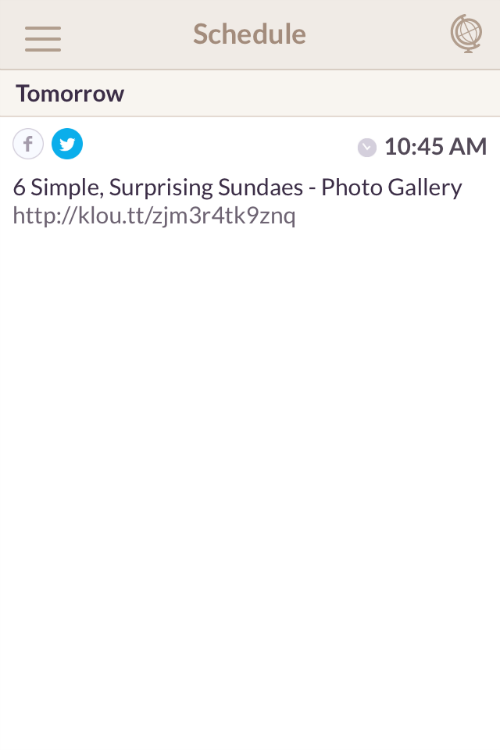The image size is (500, 750).
Task: Toggle the Facebook share icon
Action: [x=28, y=143]
